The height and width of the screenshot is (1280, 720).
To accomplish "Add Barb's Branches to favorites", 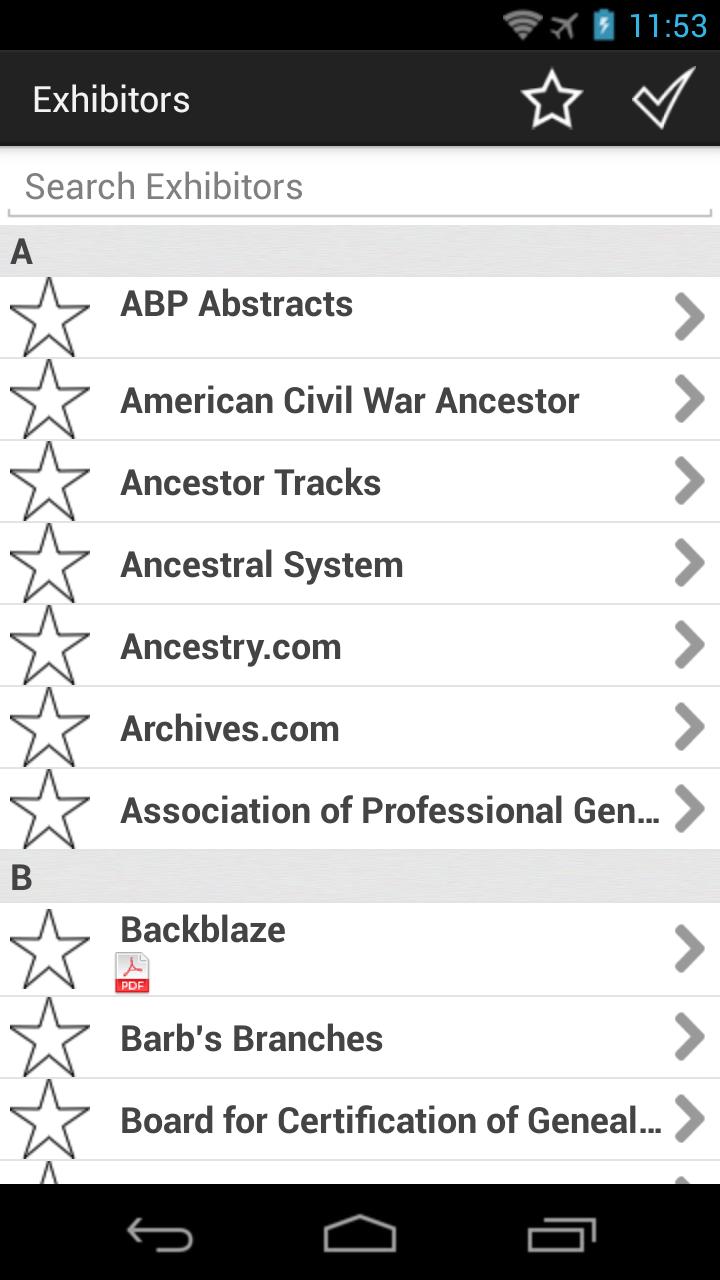I will (x=49, y=1038).
